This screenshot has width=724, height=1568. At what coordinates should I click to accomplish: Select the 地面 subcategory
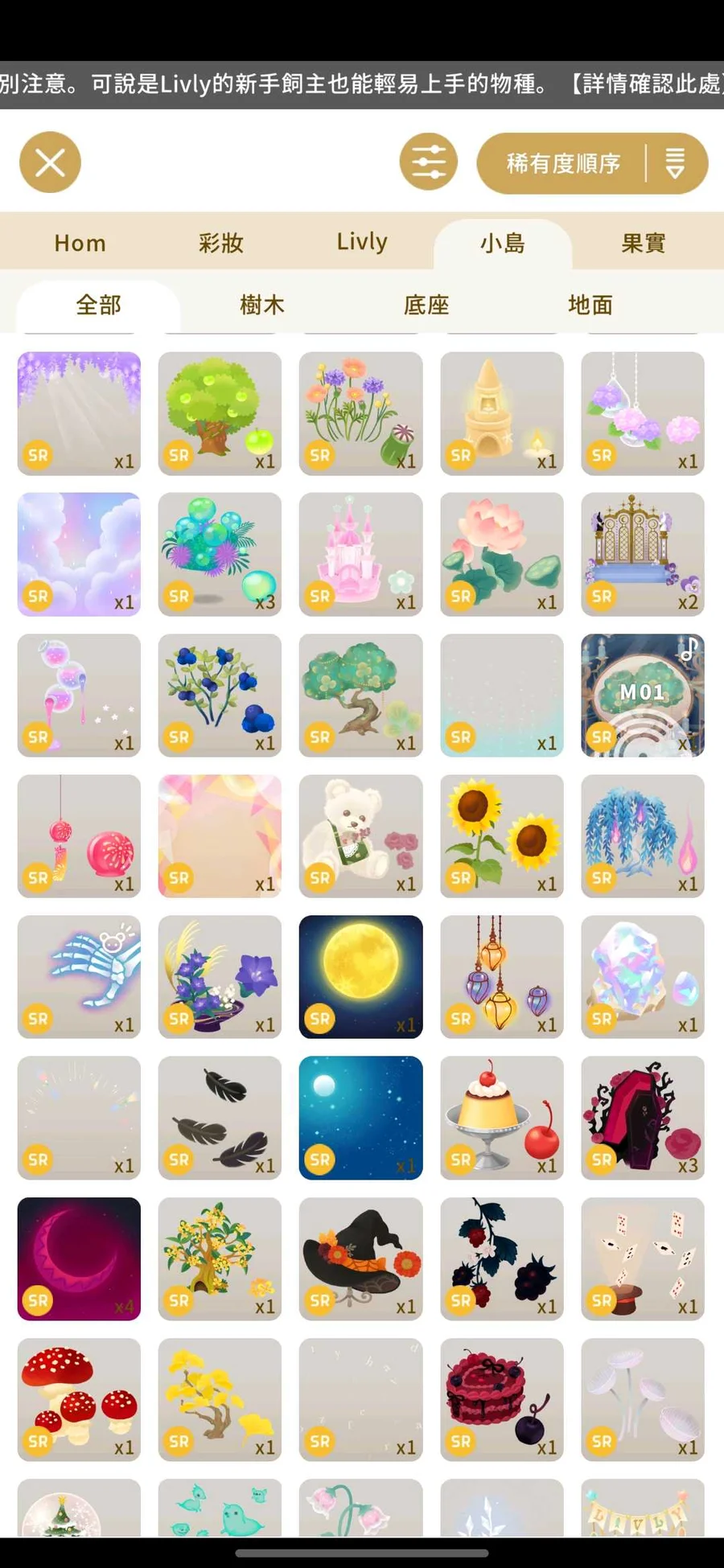590,305
